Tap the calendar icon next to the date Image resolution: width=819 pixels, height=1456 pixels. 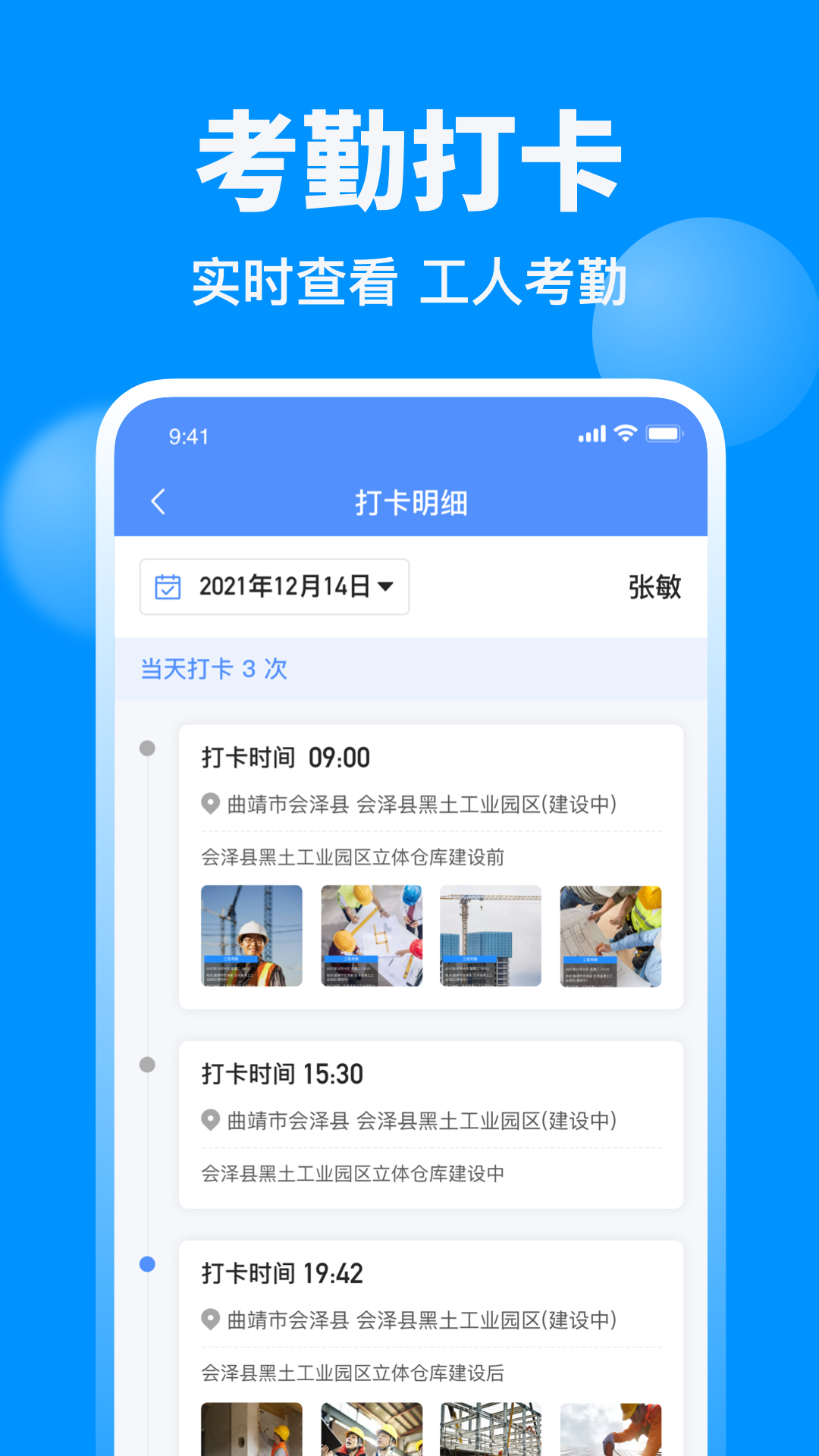click(168, 585)
